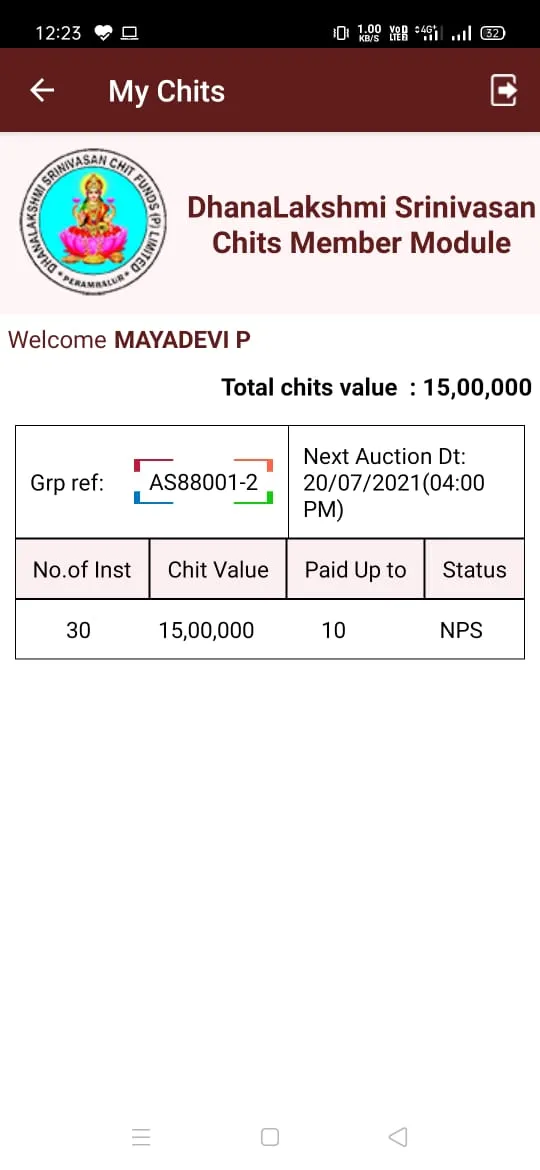Go back using the app bar arrow
This screenshot has width=540, height=1170.
(42, 90)
